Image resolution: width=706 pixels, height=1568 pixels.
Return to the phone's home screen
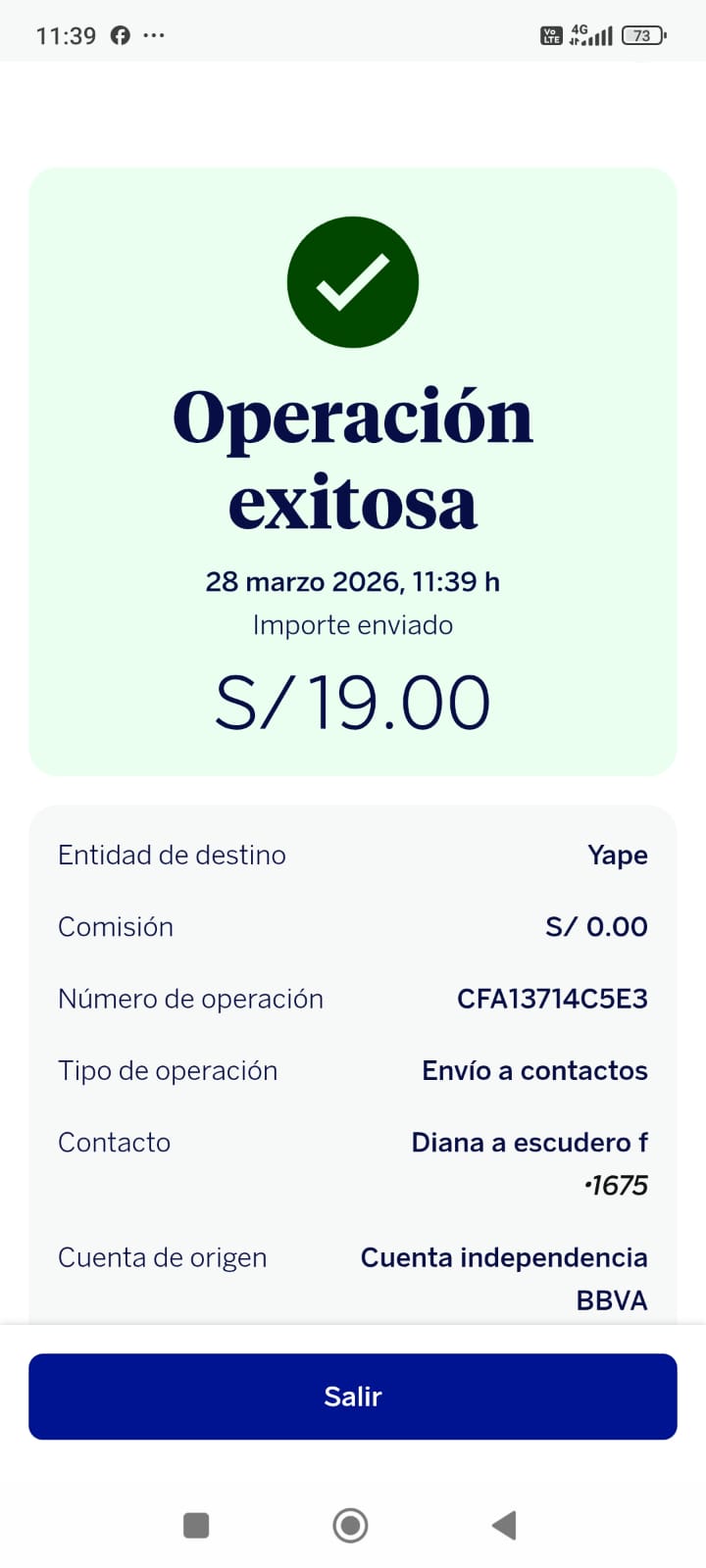[350, 1525]
